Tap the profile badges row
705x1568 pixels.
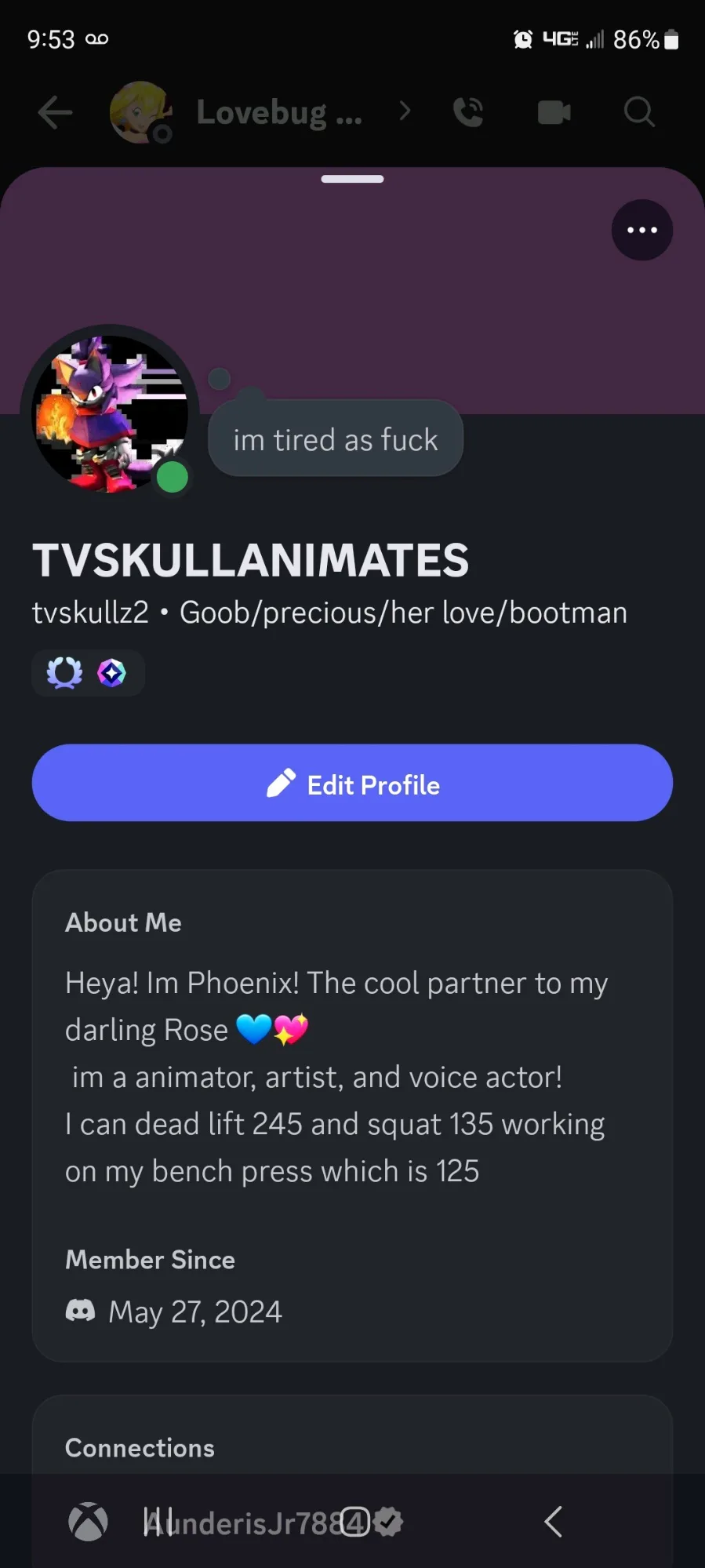88,673
